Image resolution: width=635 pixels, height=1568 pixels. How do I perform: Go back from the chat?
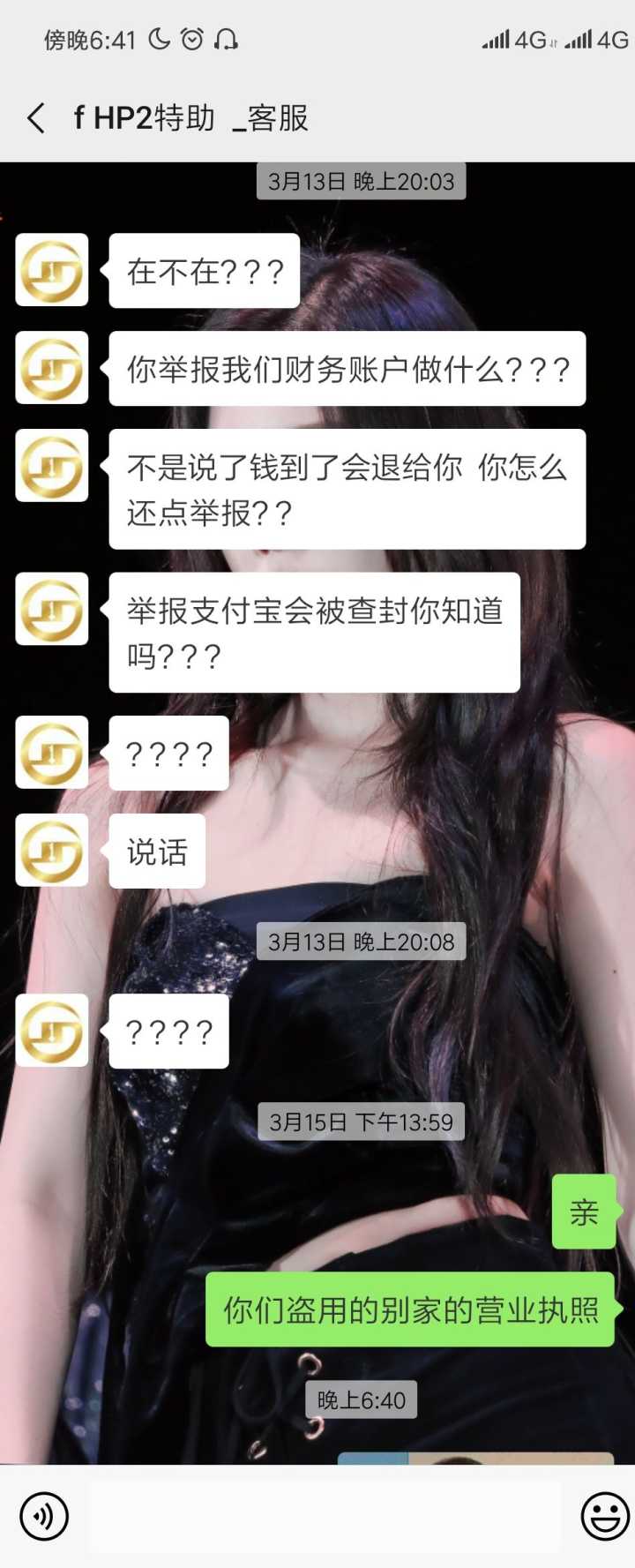pyautogui.click(x=35, y=117)
